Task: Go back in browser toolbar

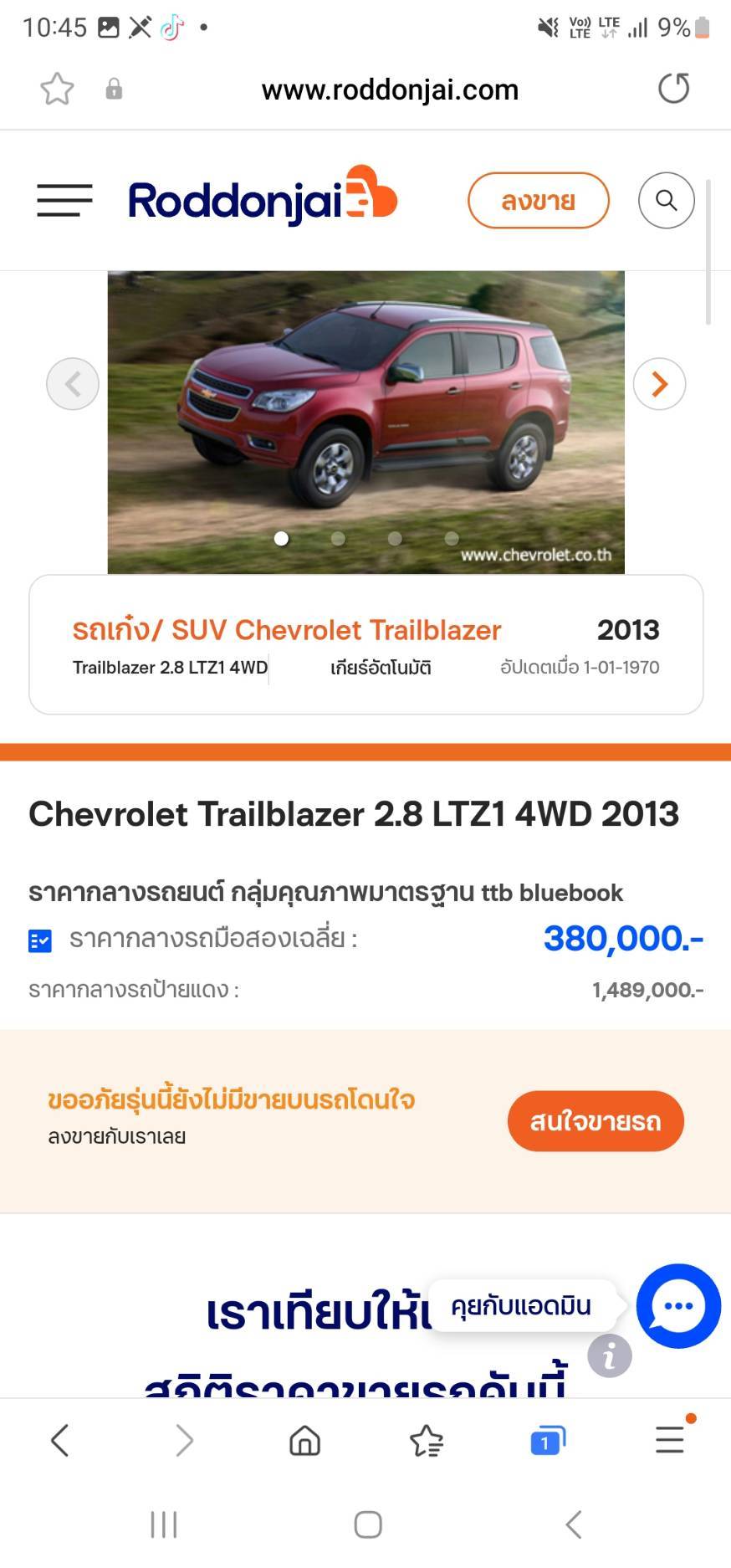Action: [59, 1441]
